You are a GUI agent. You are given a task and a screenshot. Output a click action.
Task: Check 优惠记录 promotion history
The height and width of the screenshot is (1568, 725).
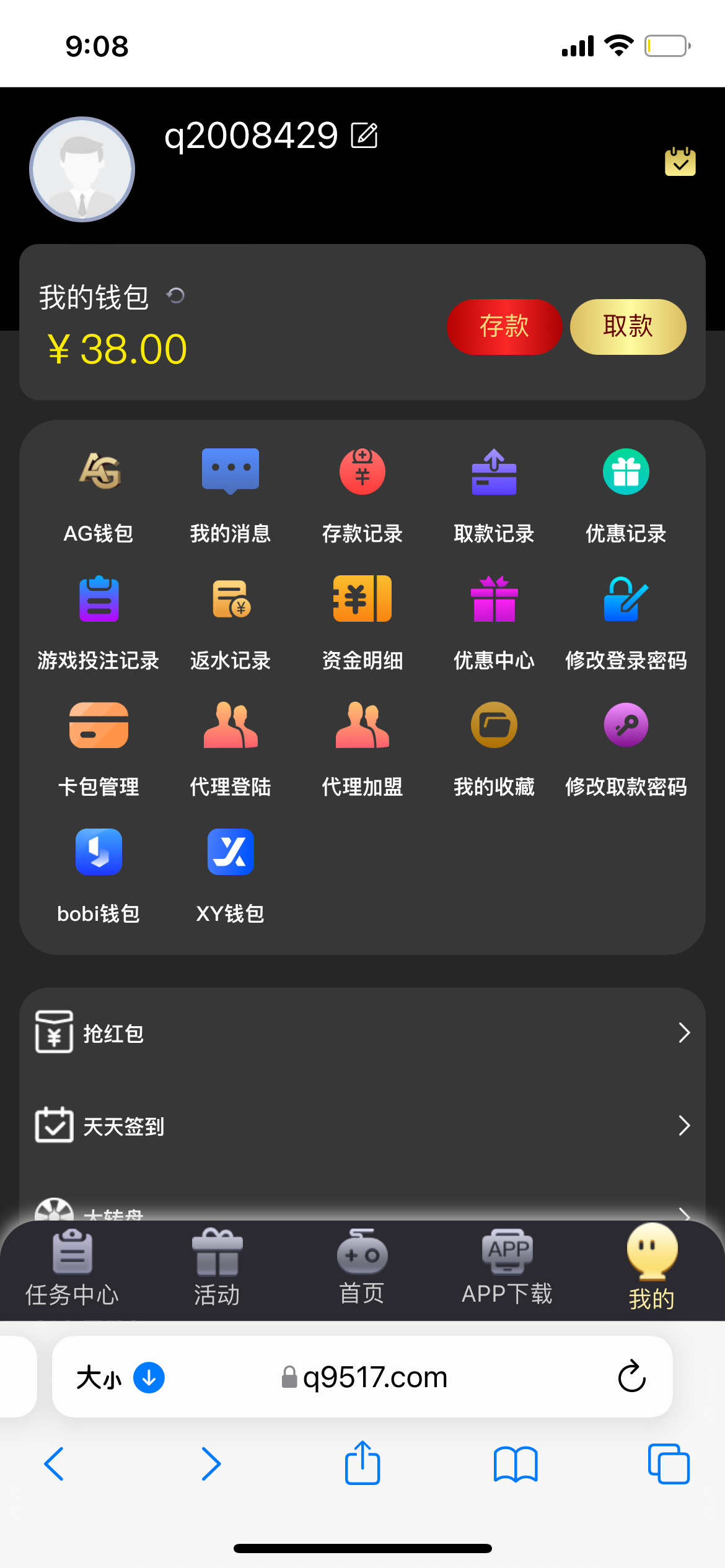tap(626, 471)
